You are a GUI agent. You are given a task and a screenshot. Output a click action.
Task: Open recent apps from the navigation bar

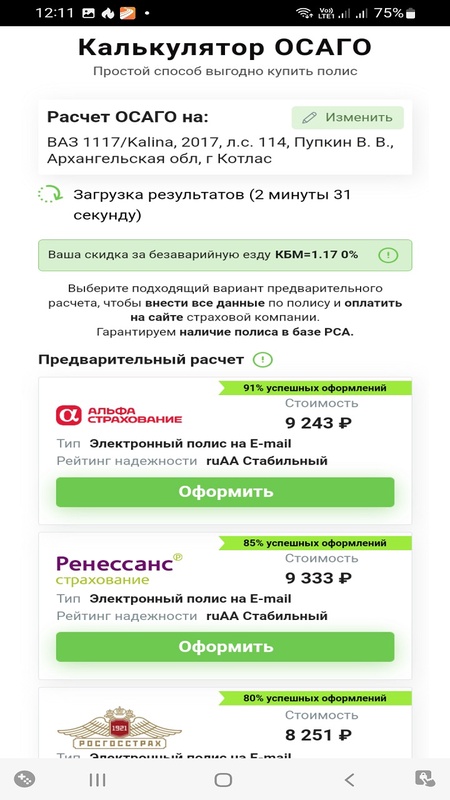(x=97, y=779)
